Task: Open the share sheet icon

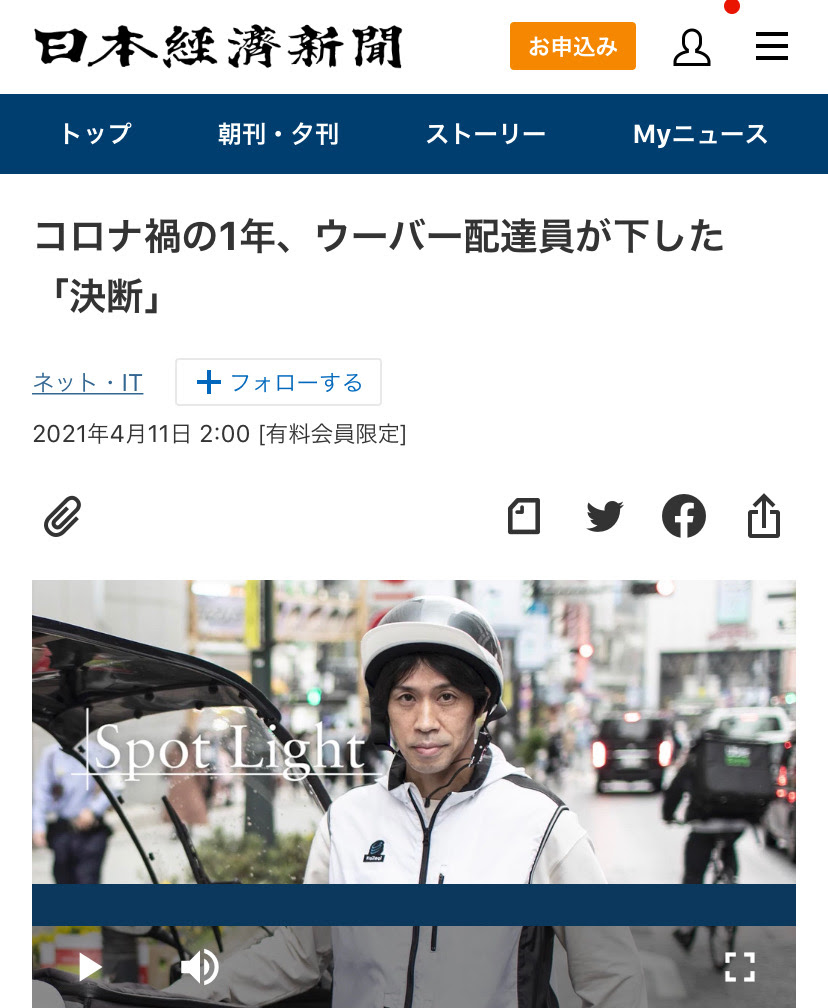Action: (764, 516)
